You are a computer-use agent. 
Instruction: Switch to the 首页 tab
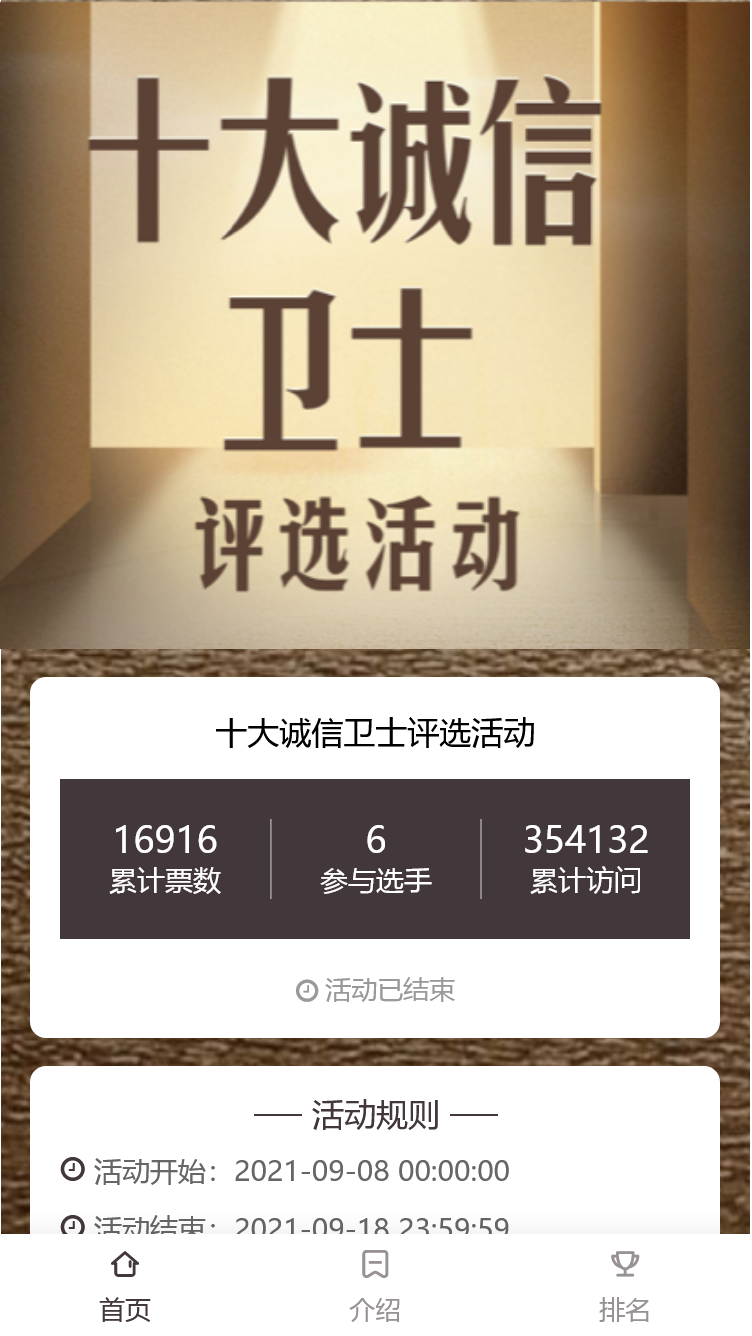click(125, 1285)
